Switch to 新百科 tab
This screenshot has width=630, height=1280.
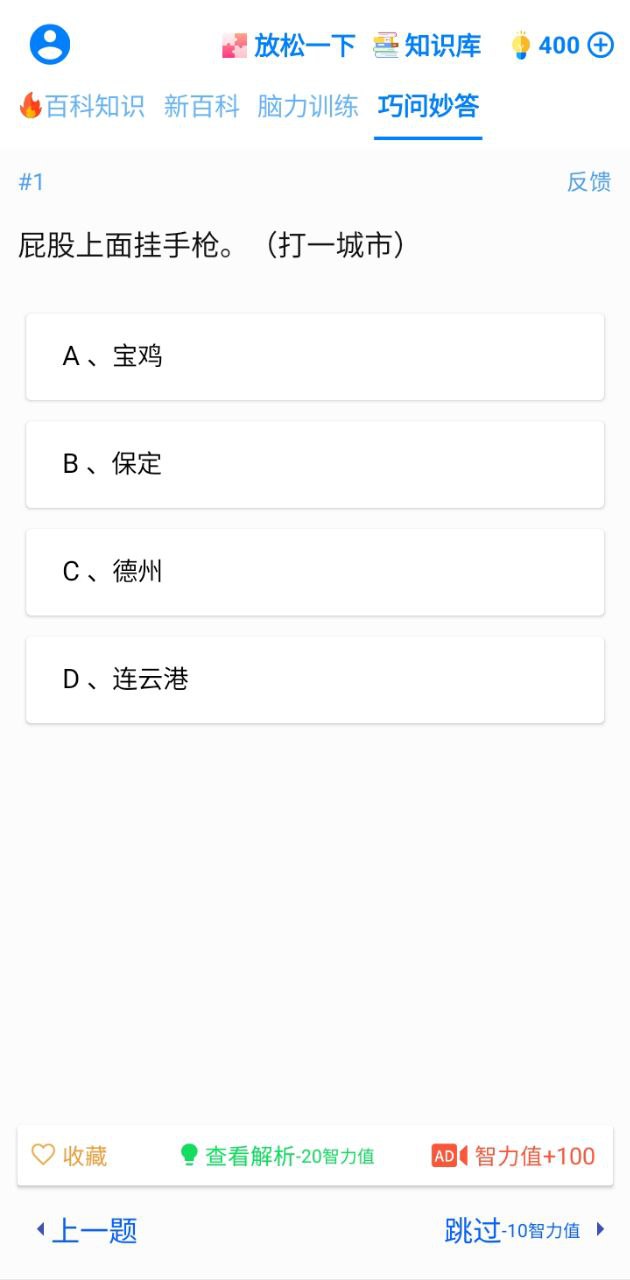[x=202, y=106]
